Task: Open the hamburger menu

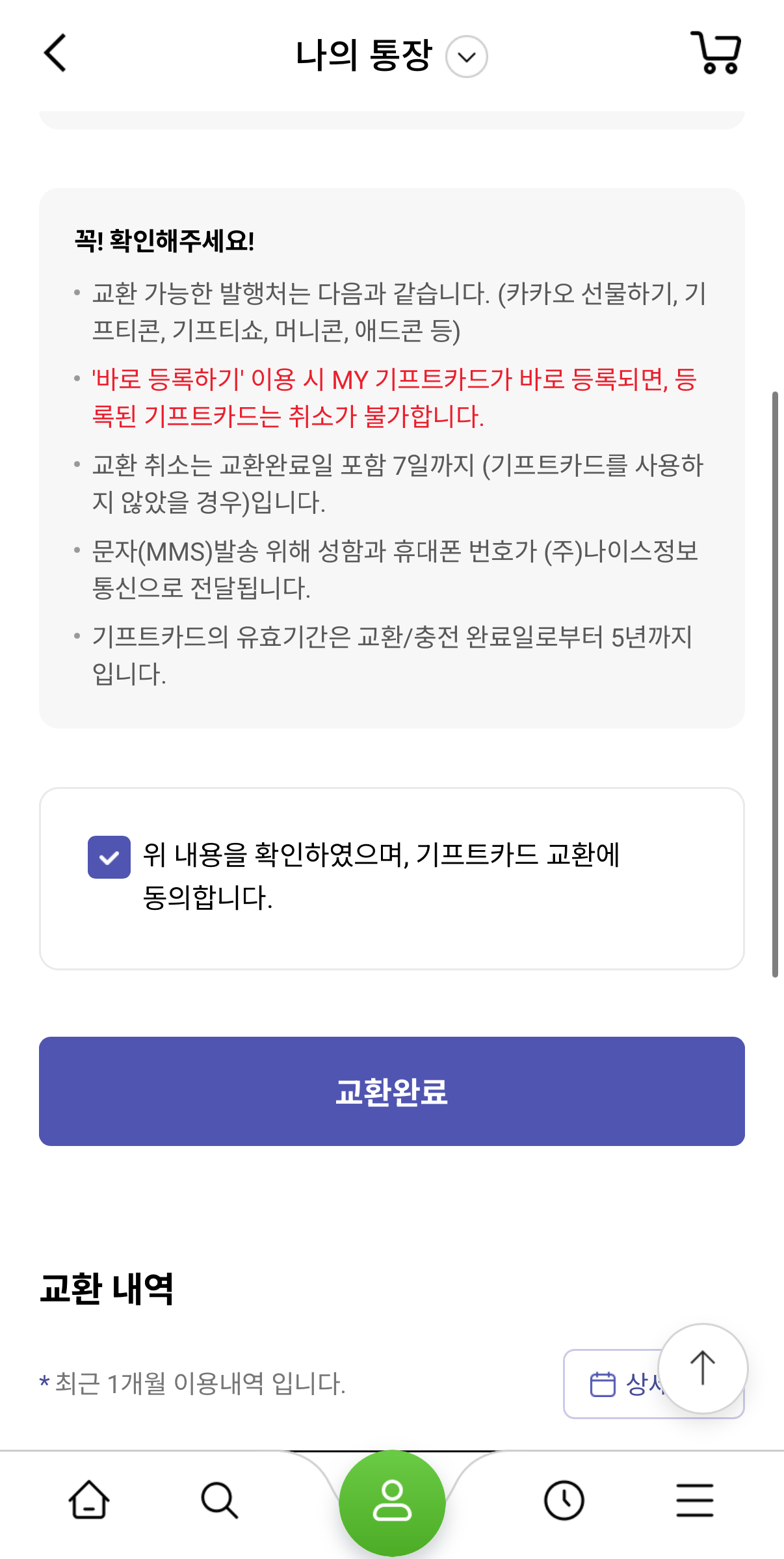Action: (x=695, y=1500)
